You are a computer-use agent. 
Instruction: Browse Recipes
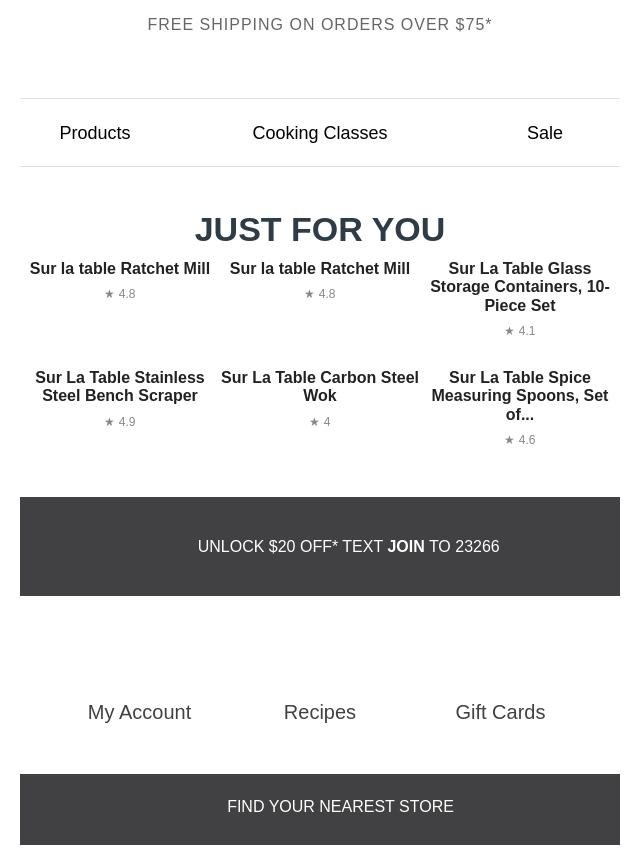320,712
